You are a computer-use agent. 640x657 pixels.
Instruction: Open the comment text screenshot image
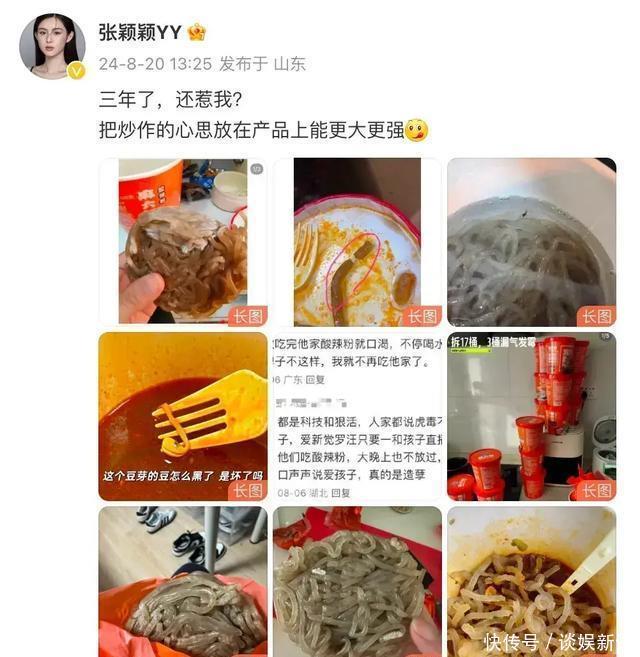tap(357, 416)
